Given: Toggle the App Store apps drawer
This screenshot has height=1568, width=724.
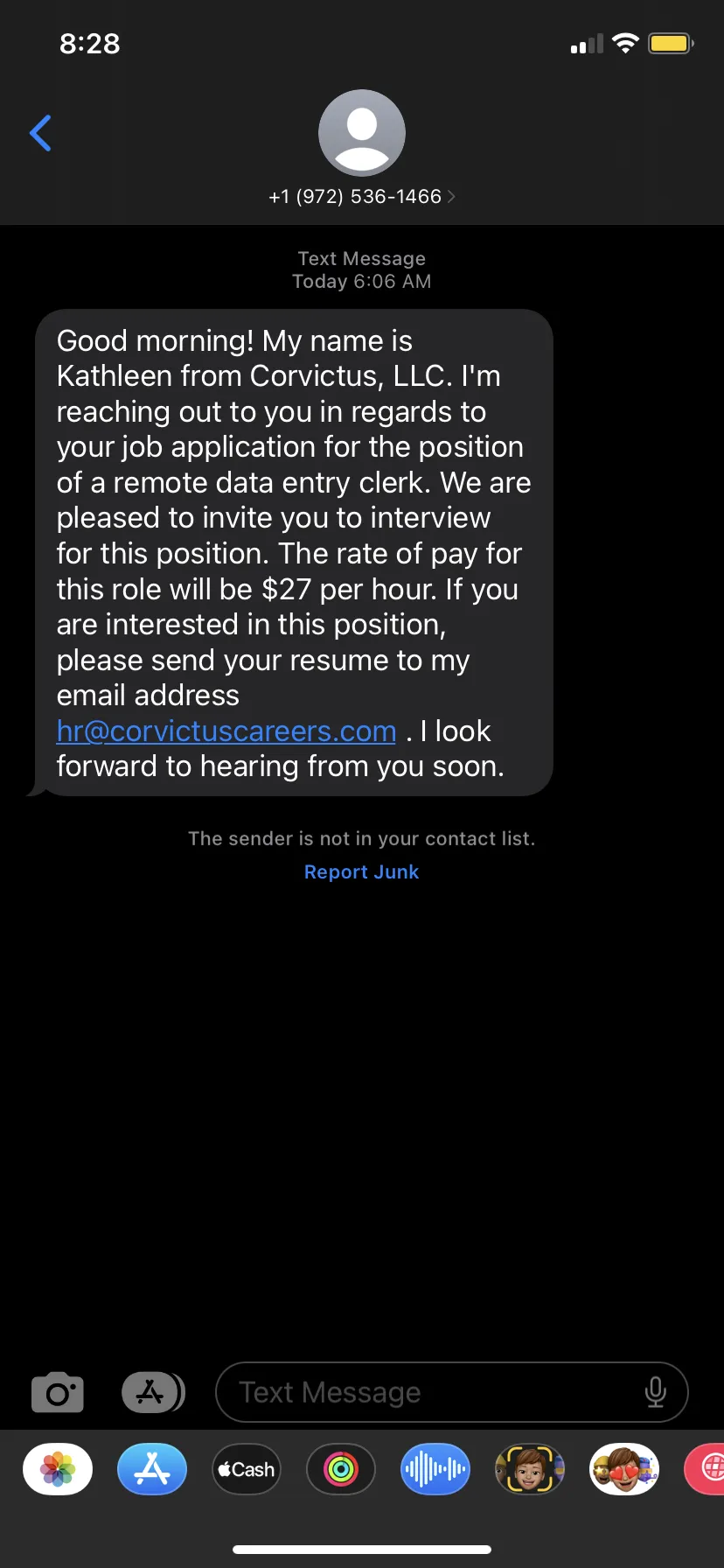Looking at the screenshot, I should (153, 1392).
